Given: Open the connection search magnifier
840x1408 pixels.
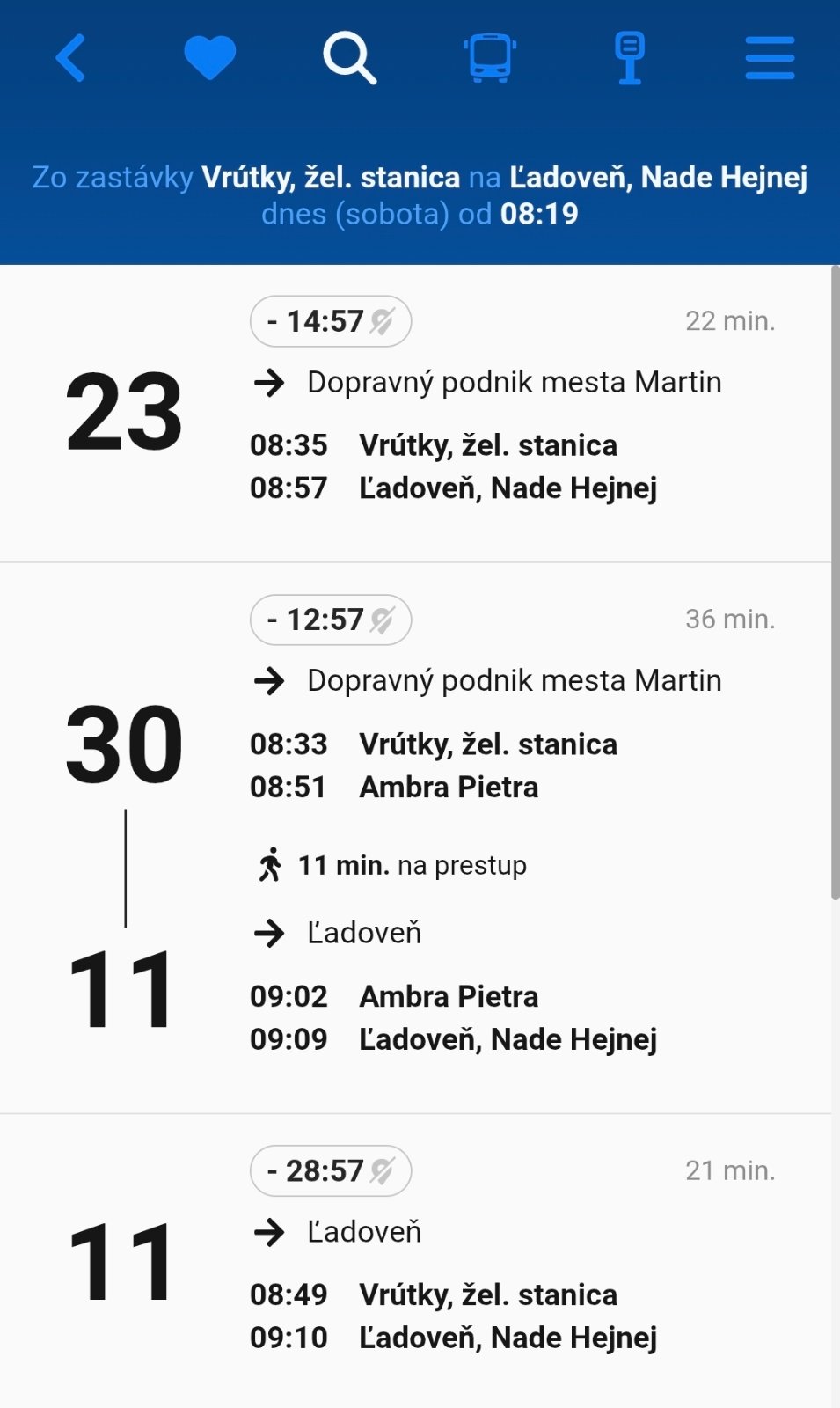Looking at the screenshot, I should pyautogui.click(x=349, y=58).
